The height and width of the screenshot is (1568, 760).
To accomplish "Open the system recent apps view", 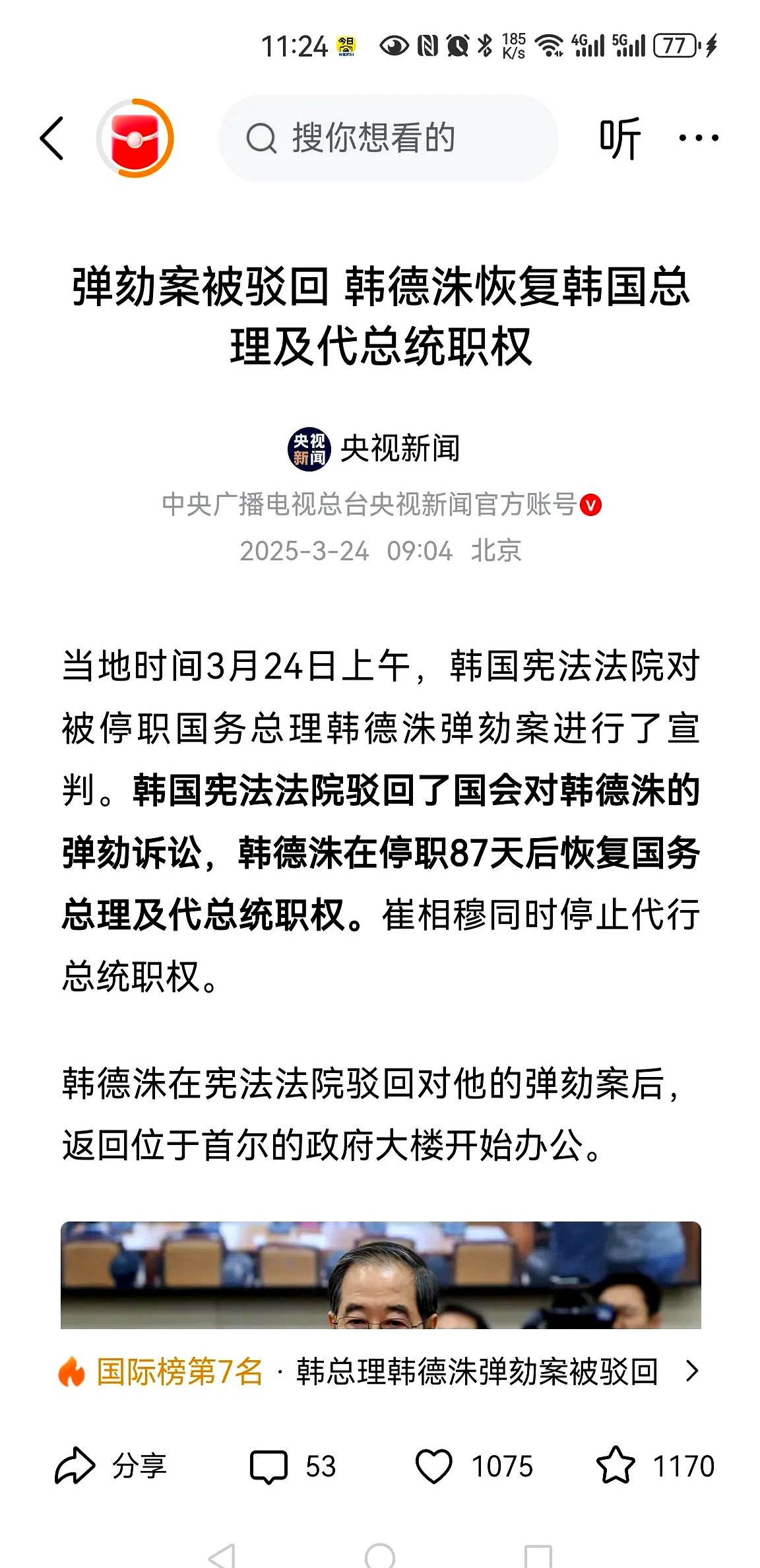I will (x=538, y=1556).
